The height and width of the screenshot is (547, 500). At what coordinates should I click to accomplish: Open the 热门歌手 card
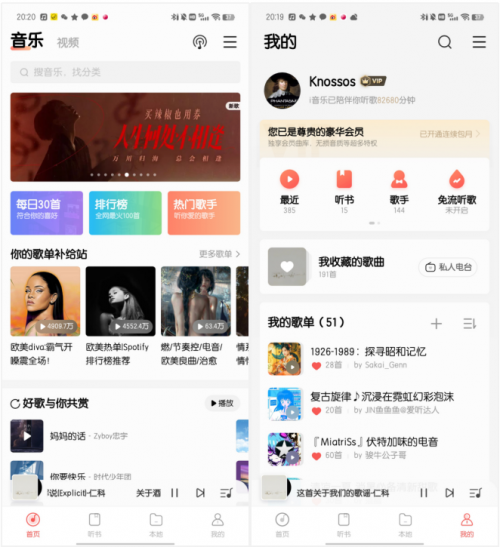tap(204, 213)
